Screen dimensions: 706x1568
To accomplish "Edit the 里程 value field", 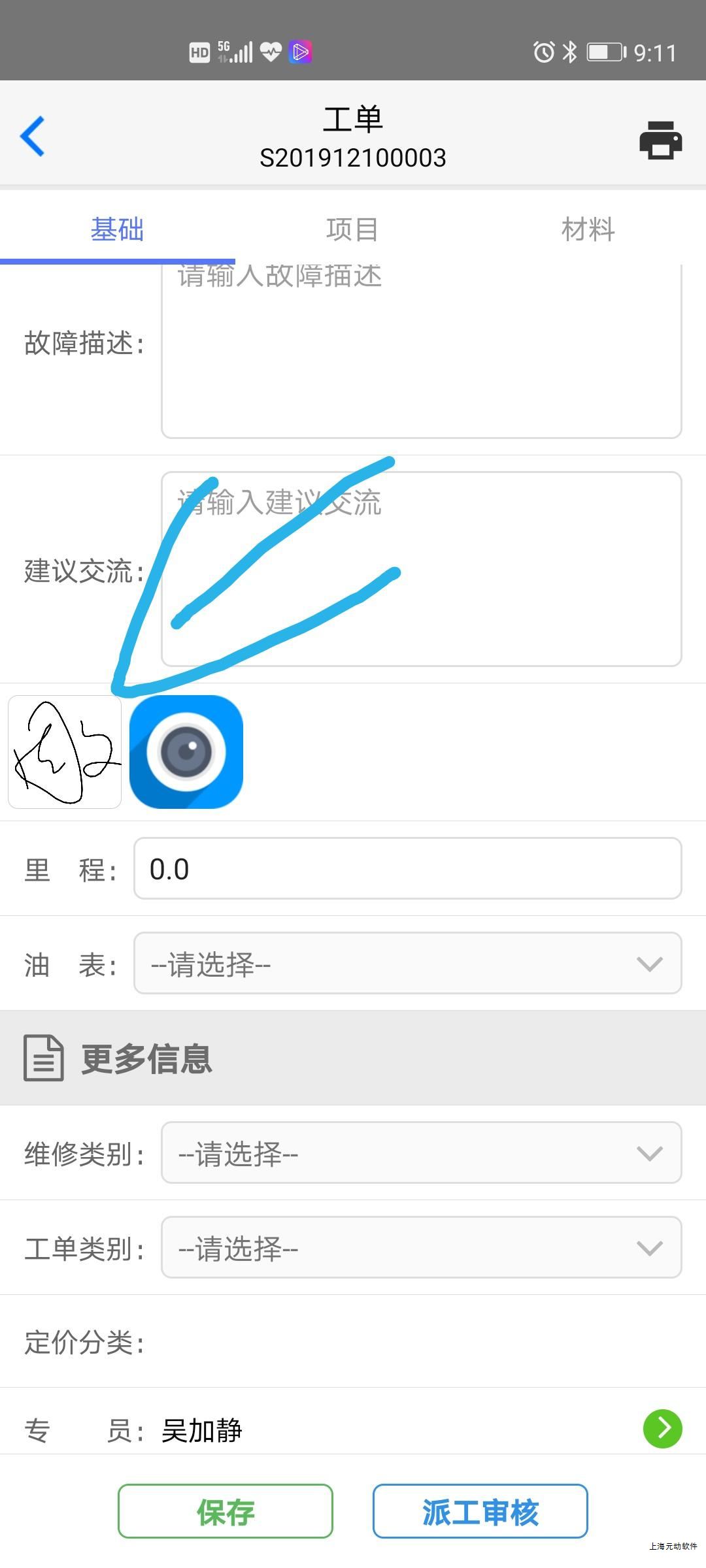I will [x=407, y=869].
